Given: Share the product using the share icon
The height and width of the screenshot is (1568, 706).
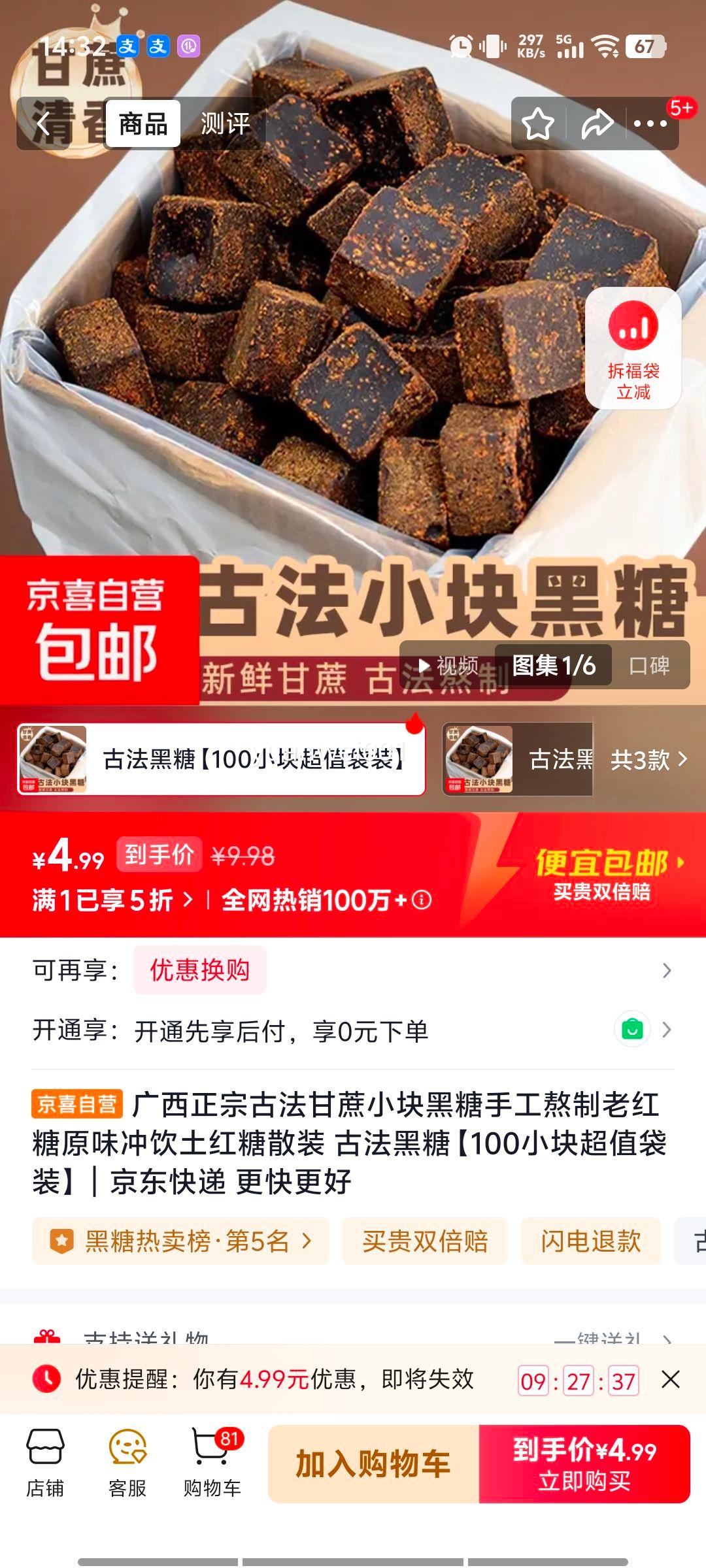Looking at the screenshot, I should point(596,122).
